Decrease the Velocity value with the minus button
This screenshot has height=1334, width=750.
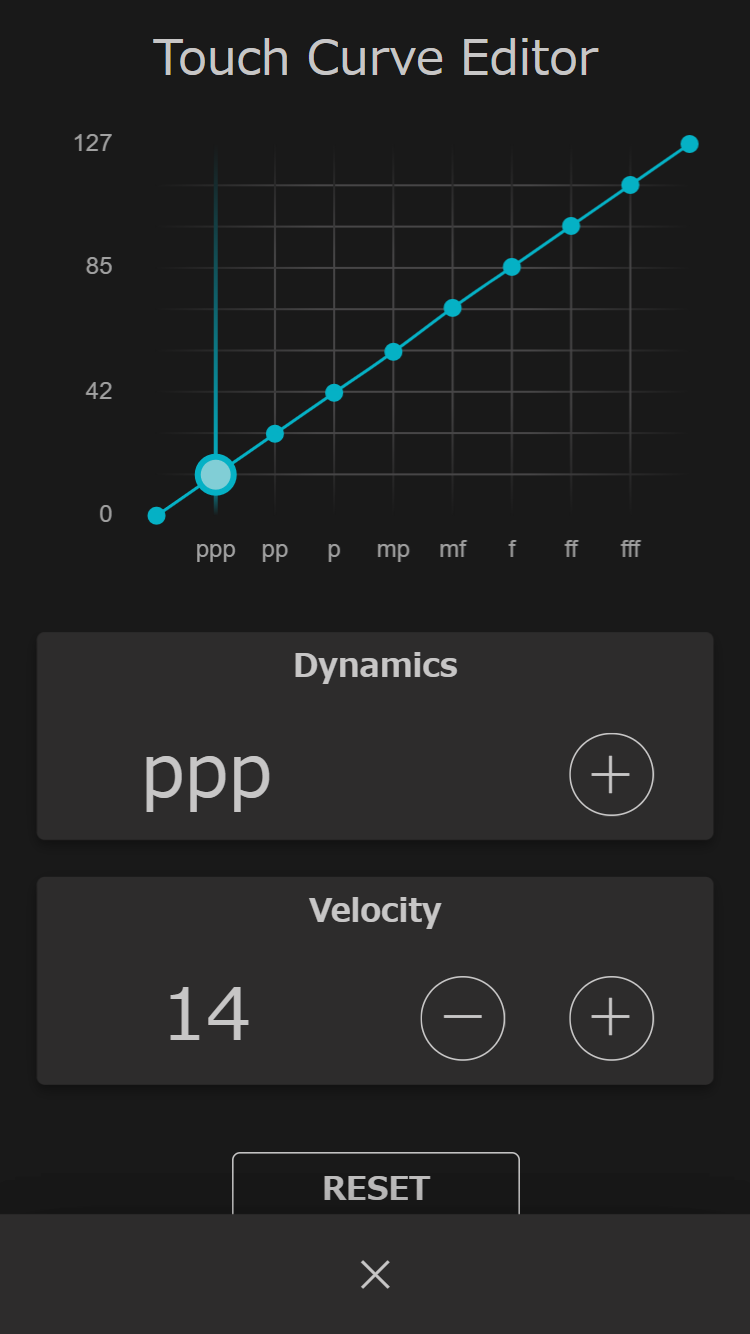[x=463, y=1018]
